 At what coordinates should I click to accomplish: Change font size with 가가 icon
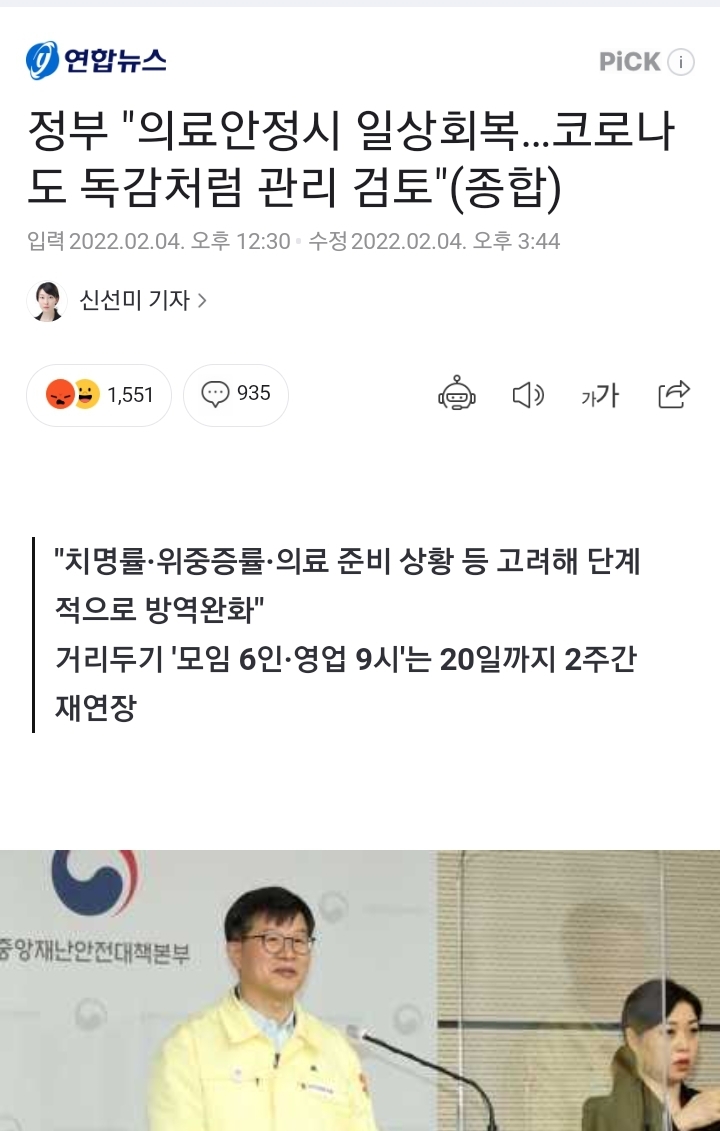pyautogui.click(x=600, y=396)
